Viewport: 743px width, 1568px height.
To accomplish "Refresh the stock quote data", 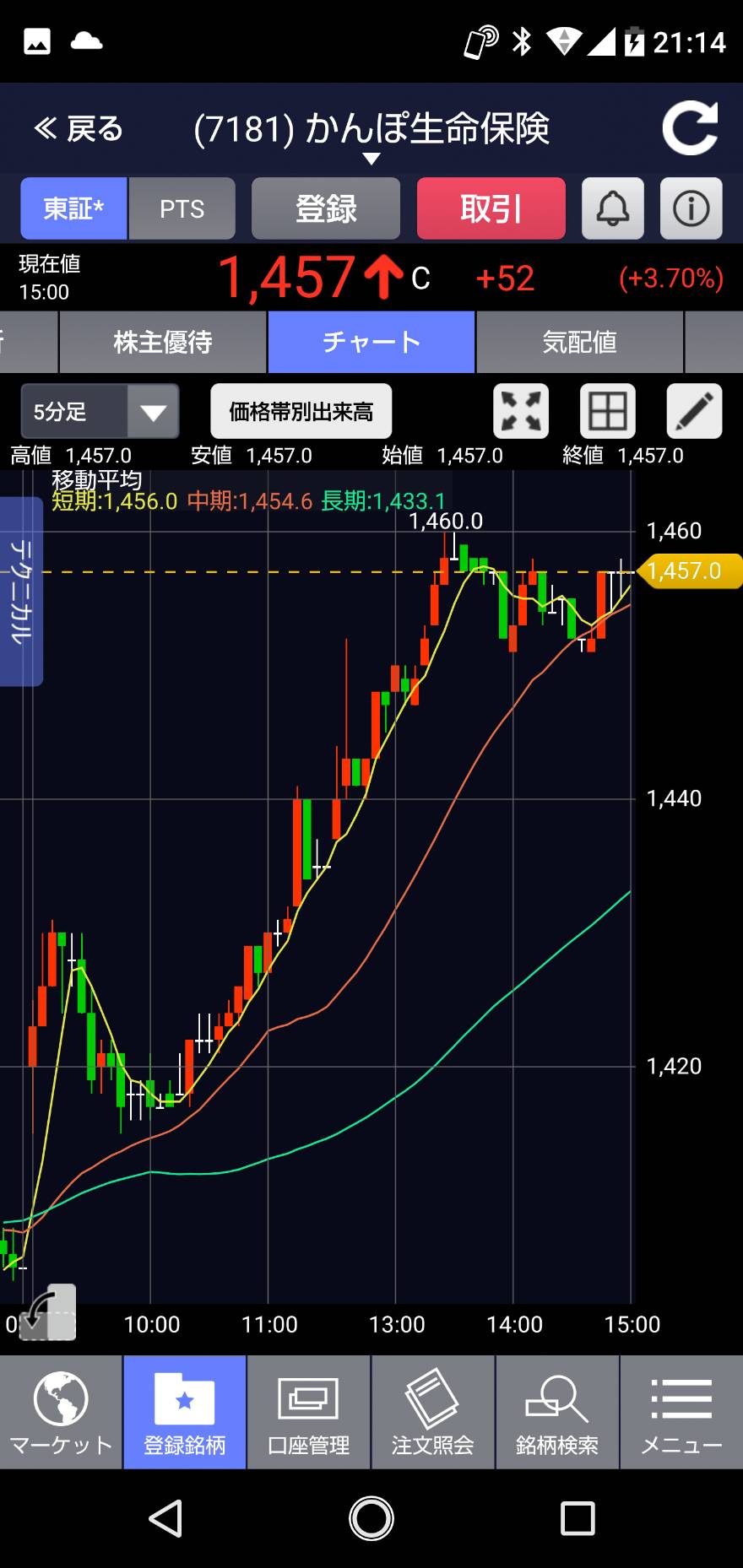I will tap(690, 128).
